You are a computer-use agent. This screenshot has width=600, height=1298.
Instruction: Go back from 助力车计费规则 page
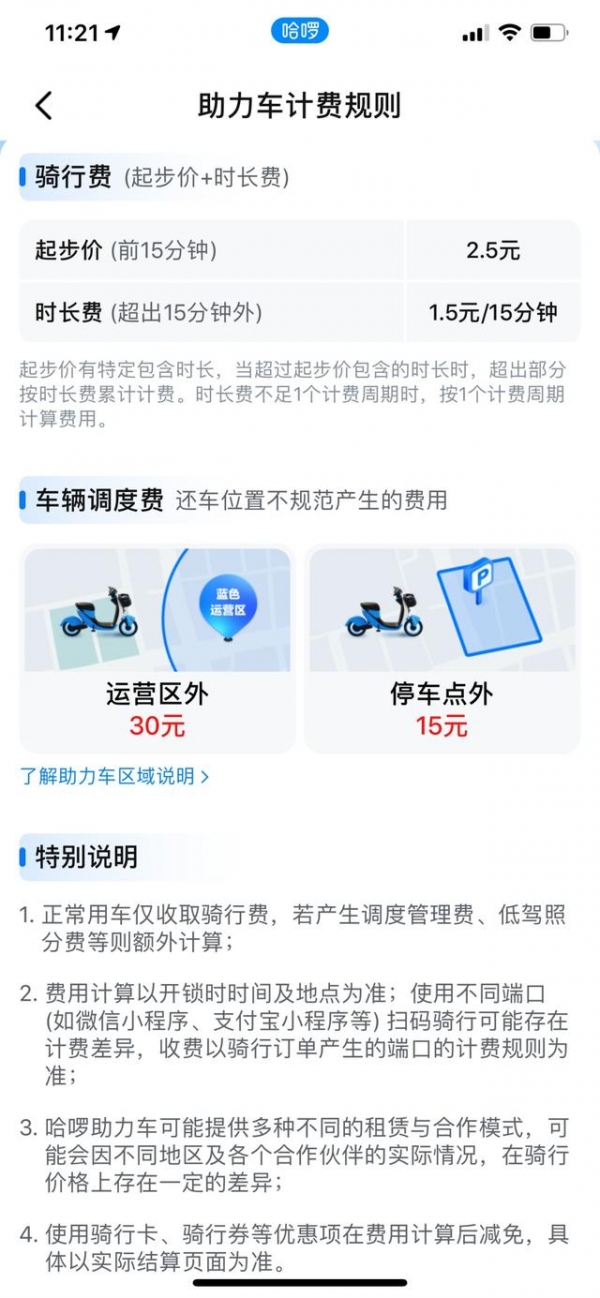coord(43,105)
